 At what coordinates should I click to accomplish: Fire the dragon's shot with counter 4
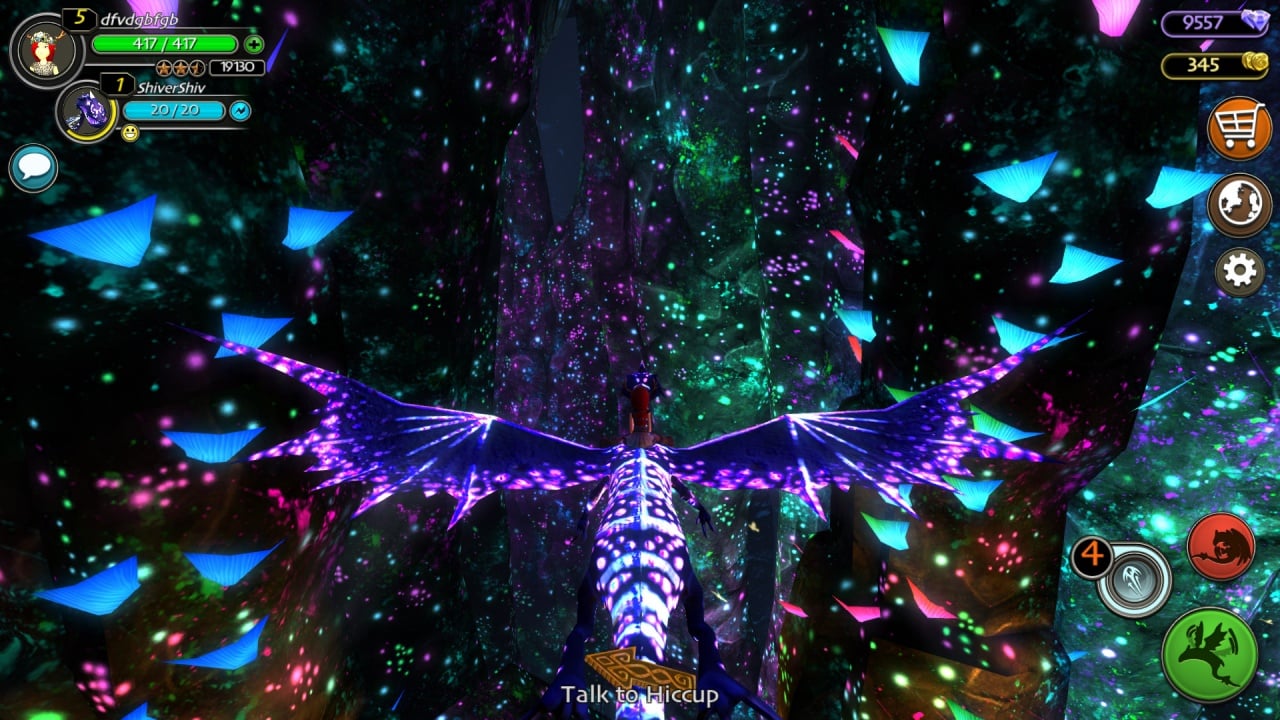[1134, 579]
